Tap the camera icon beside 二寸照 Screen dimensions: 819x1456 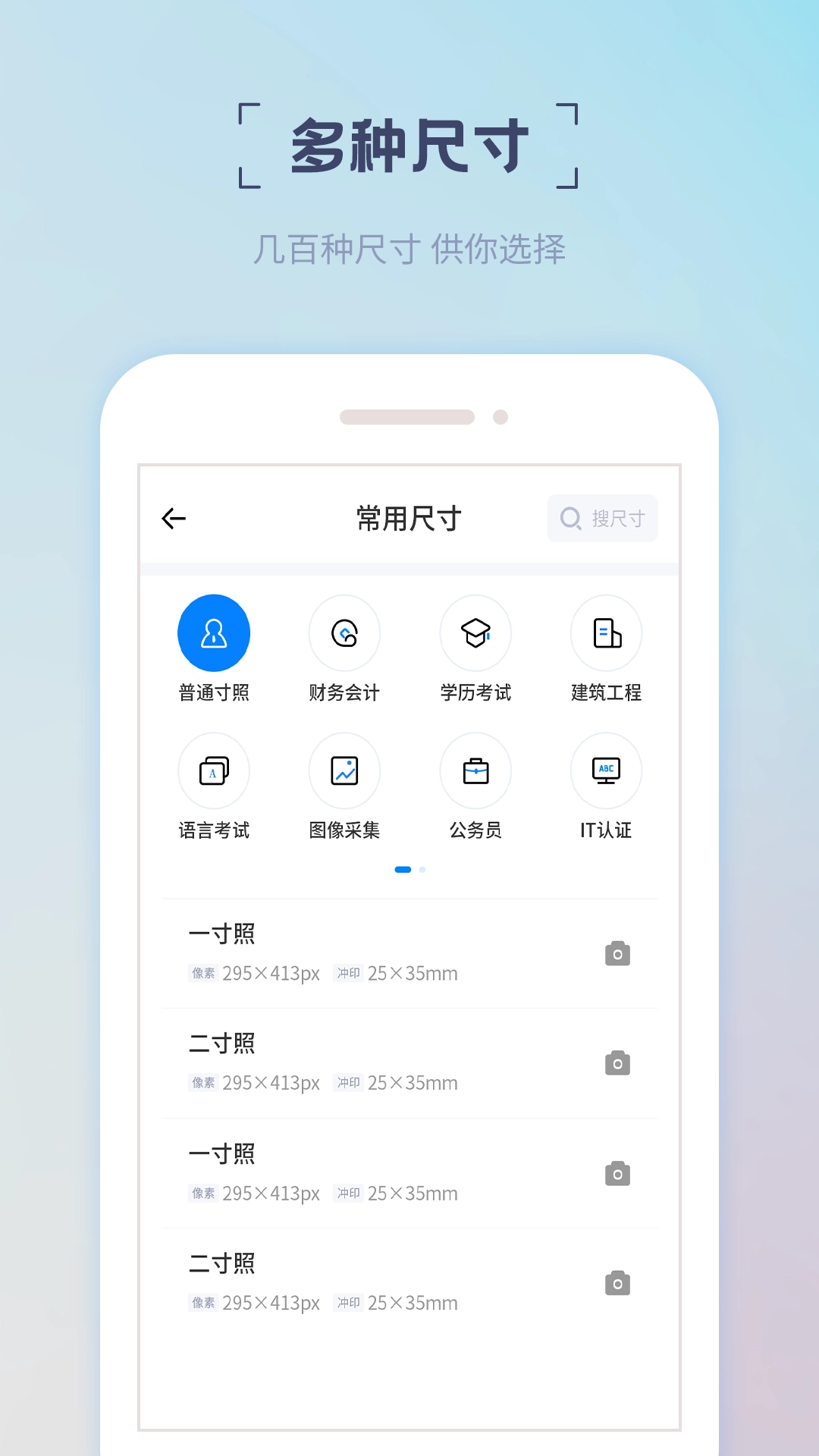tap(619, 1063)
